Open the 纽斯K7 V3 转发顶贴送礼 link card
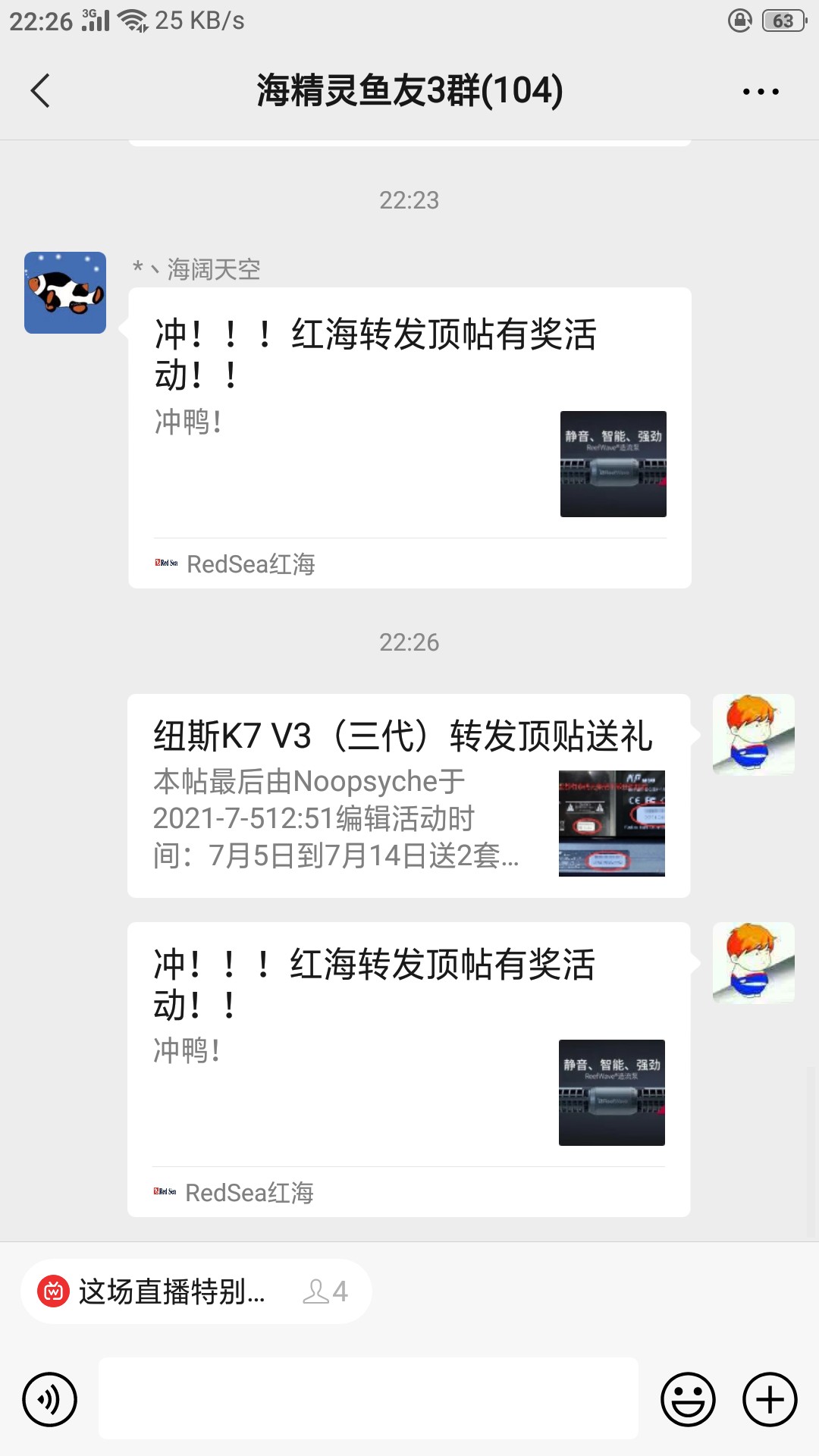819x1456 pixels. [408, 795]
